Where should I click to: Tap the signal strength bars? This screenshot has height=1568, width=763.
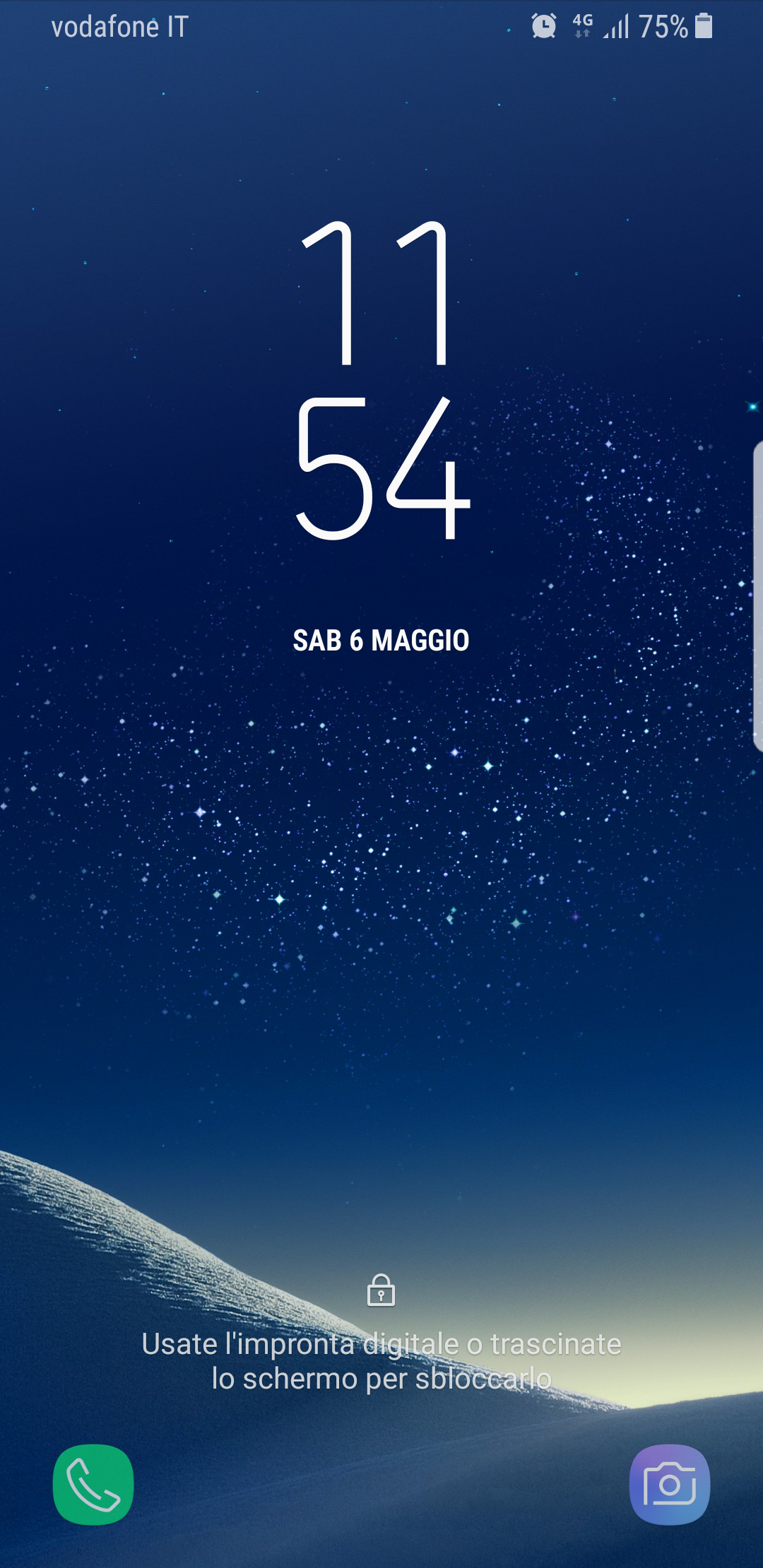[x=615, y=25]
